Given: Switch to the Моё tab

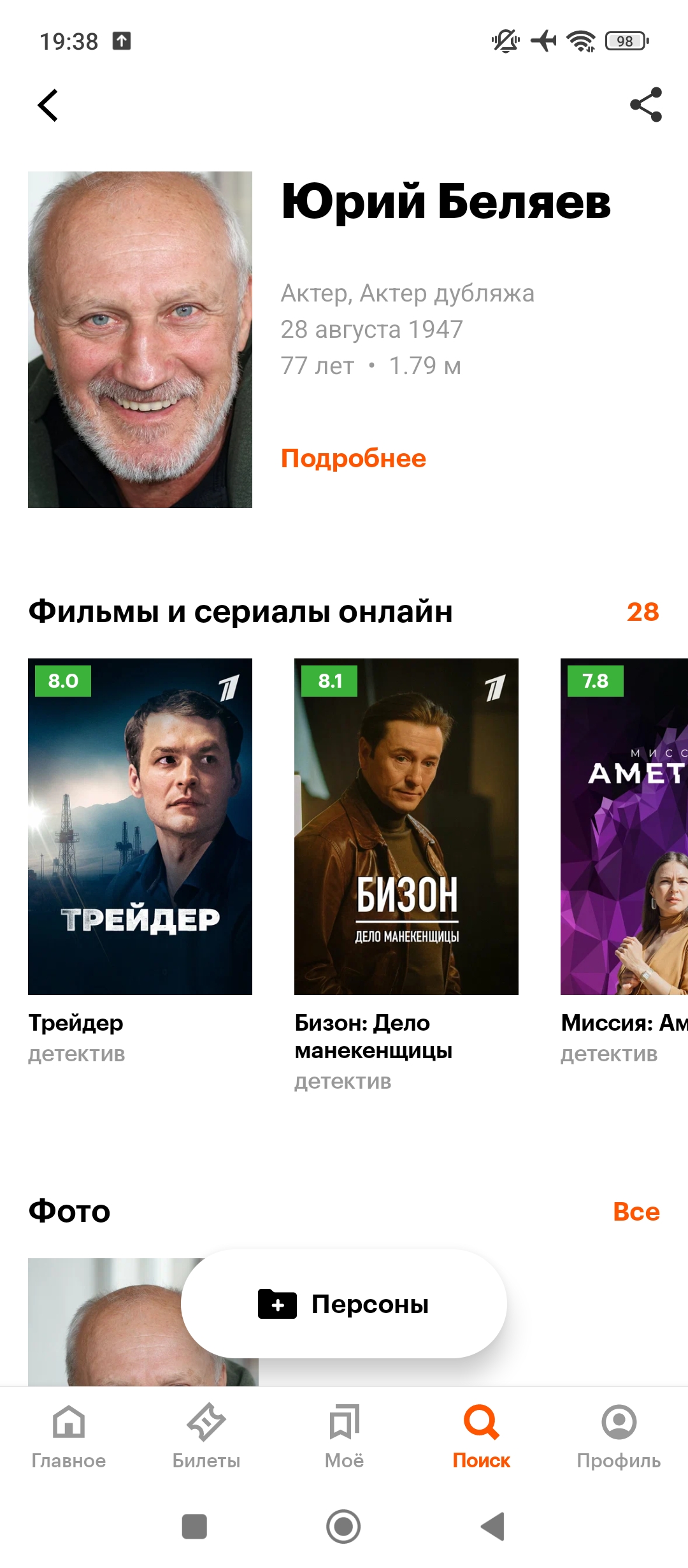Looking at the screenshot, I should (344, 1434).
